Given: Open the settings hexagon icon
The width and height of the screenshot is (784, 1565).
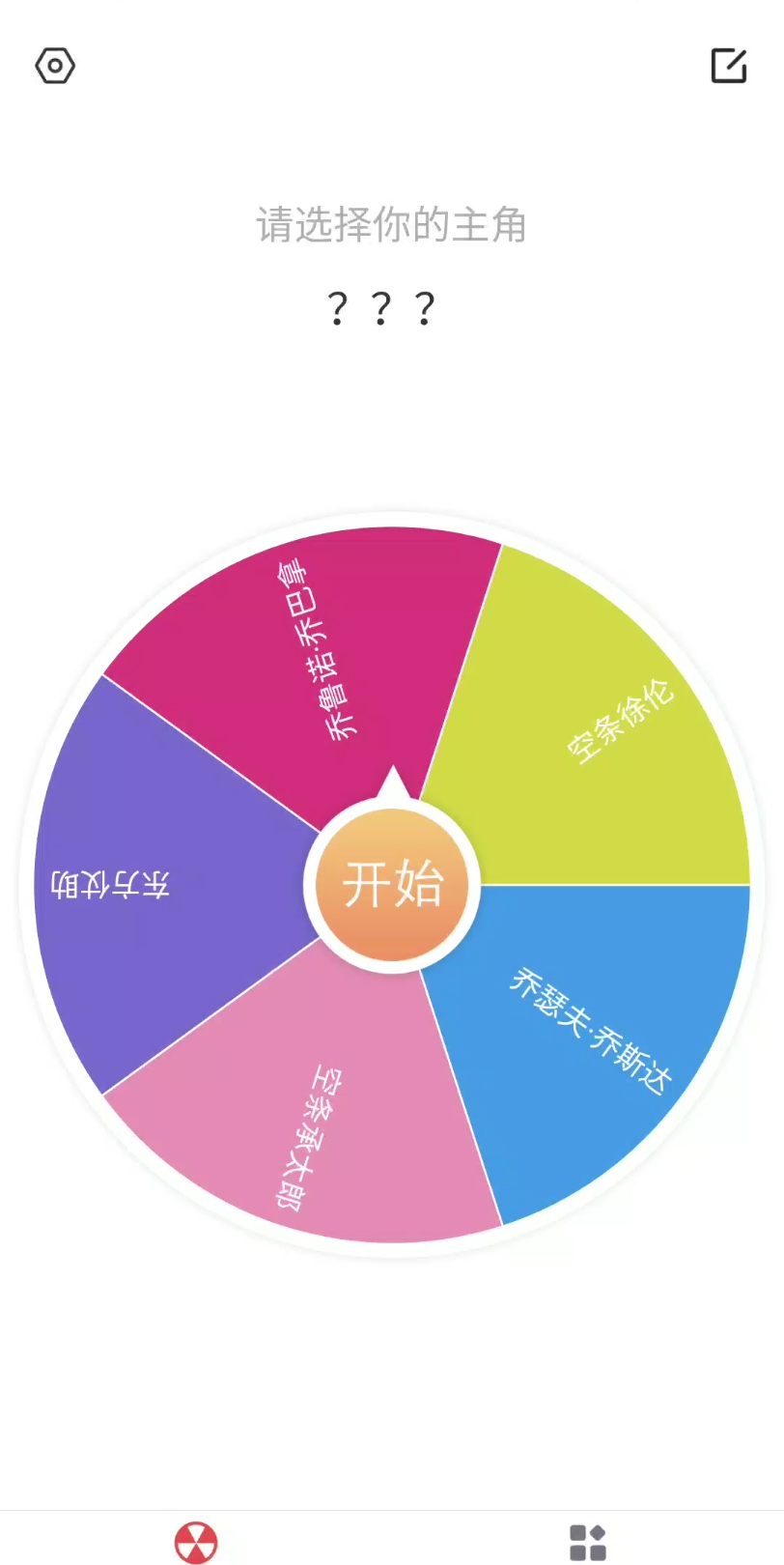Looking at the screenshot, I should [55, 66].
